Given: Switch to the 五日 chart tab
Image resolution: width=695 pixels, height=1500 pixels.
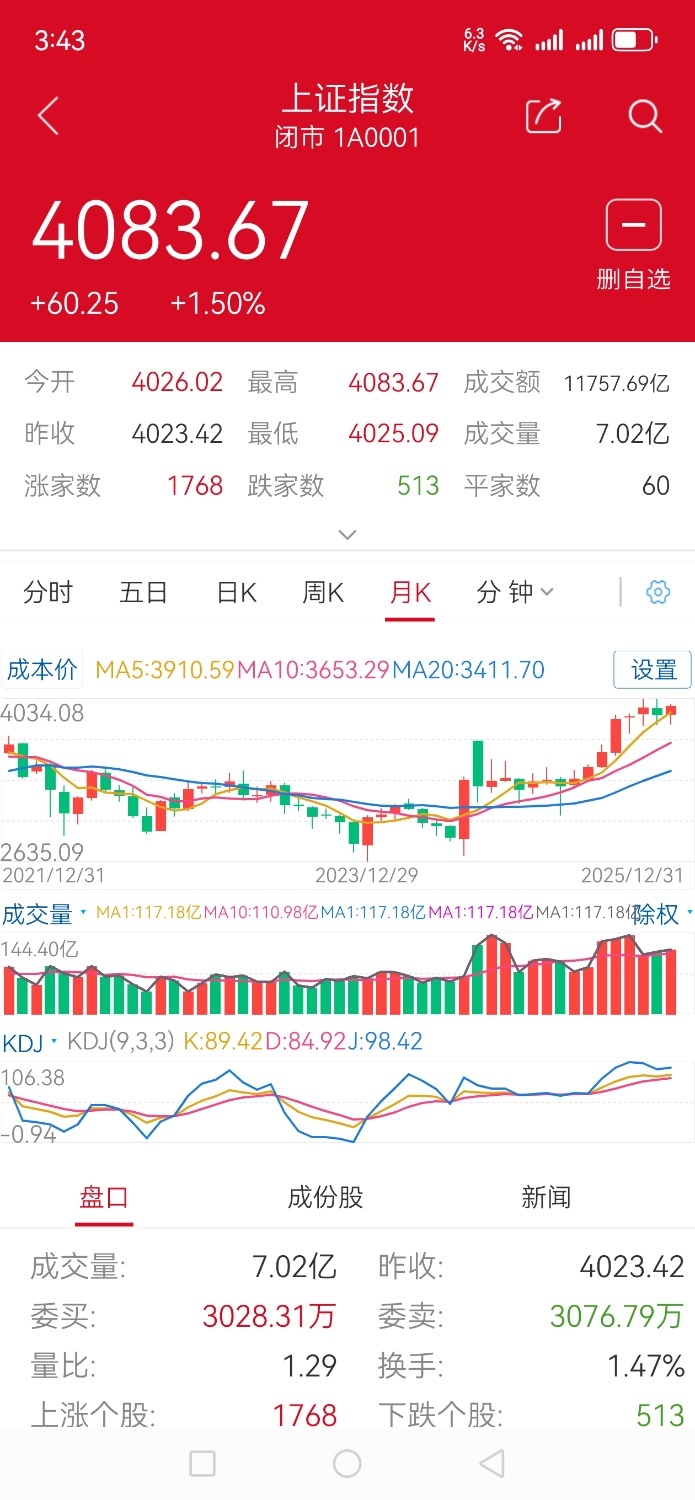Looking at the screenshot, I should (x=143, y=592).
